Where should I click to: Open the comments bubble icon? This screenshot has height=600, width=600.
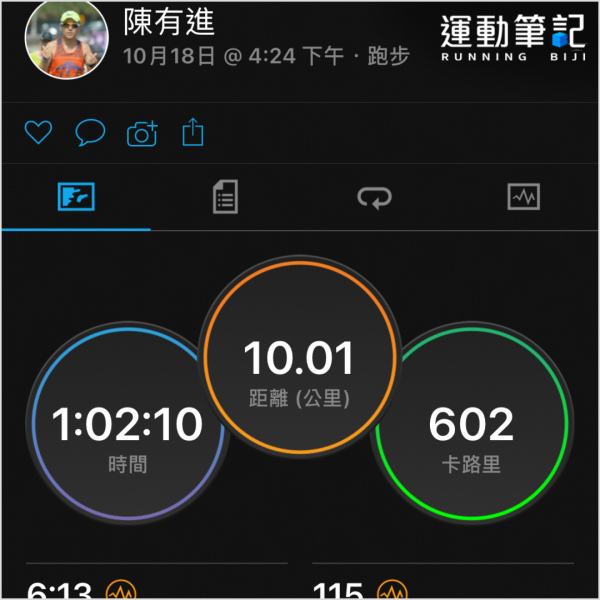pos(91,132)
